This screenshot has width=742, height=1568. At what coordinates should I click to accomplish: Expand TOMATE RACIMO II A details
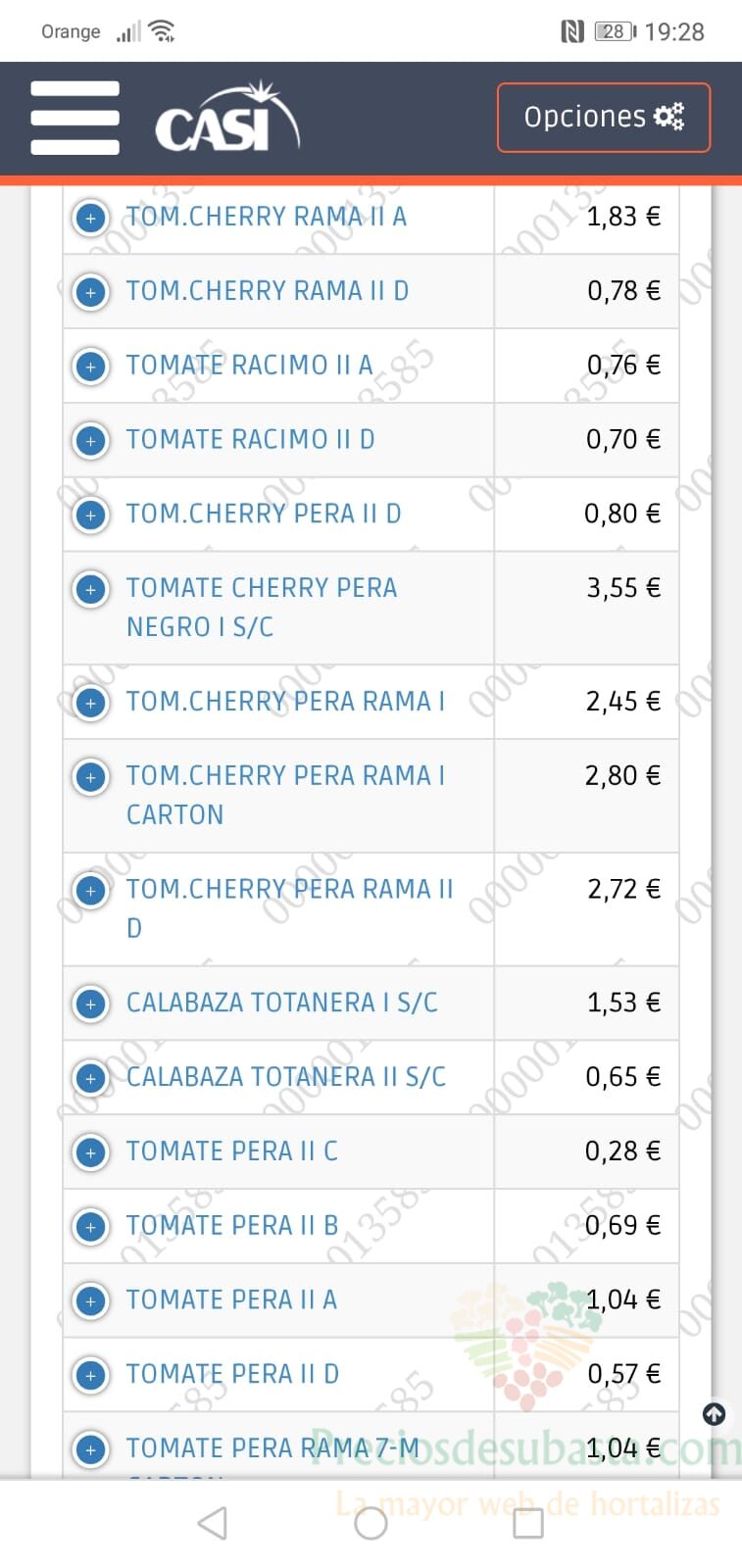(x=91, y=367)
